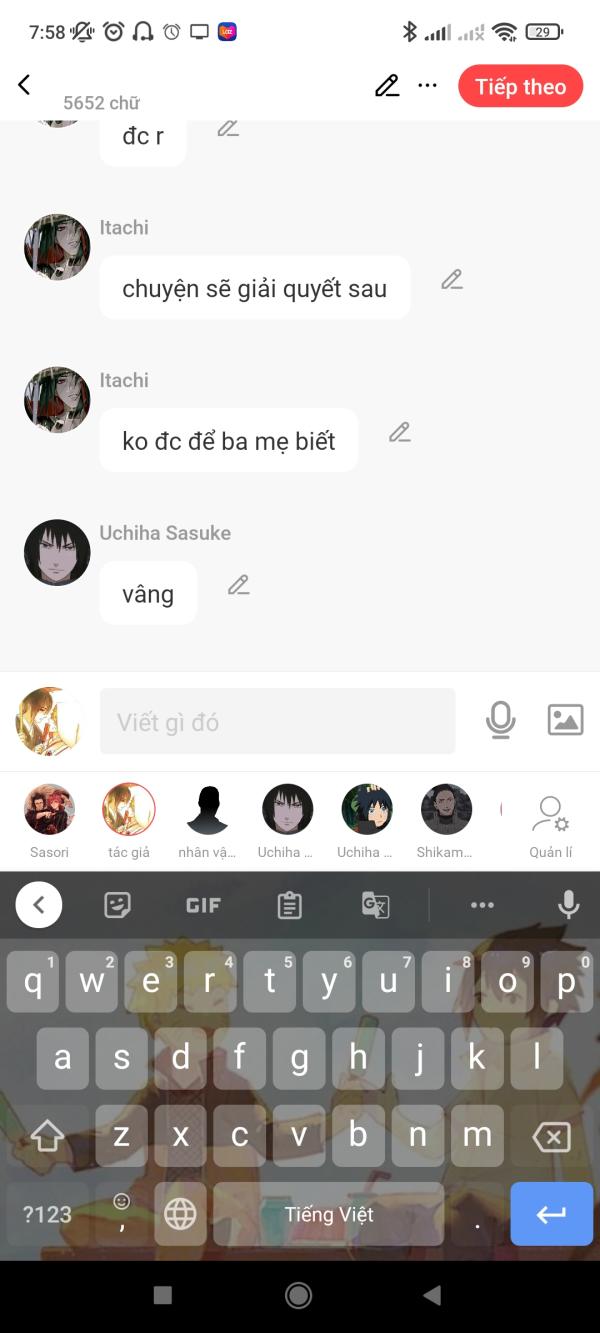
Task: Go back with the top-left arrow
Action: click(x=24, y=85)
